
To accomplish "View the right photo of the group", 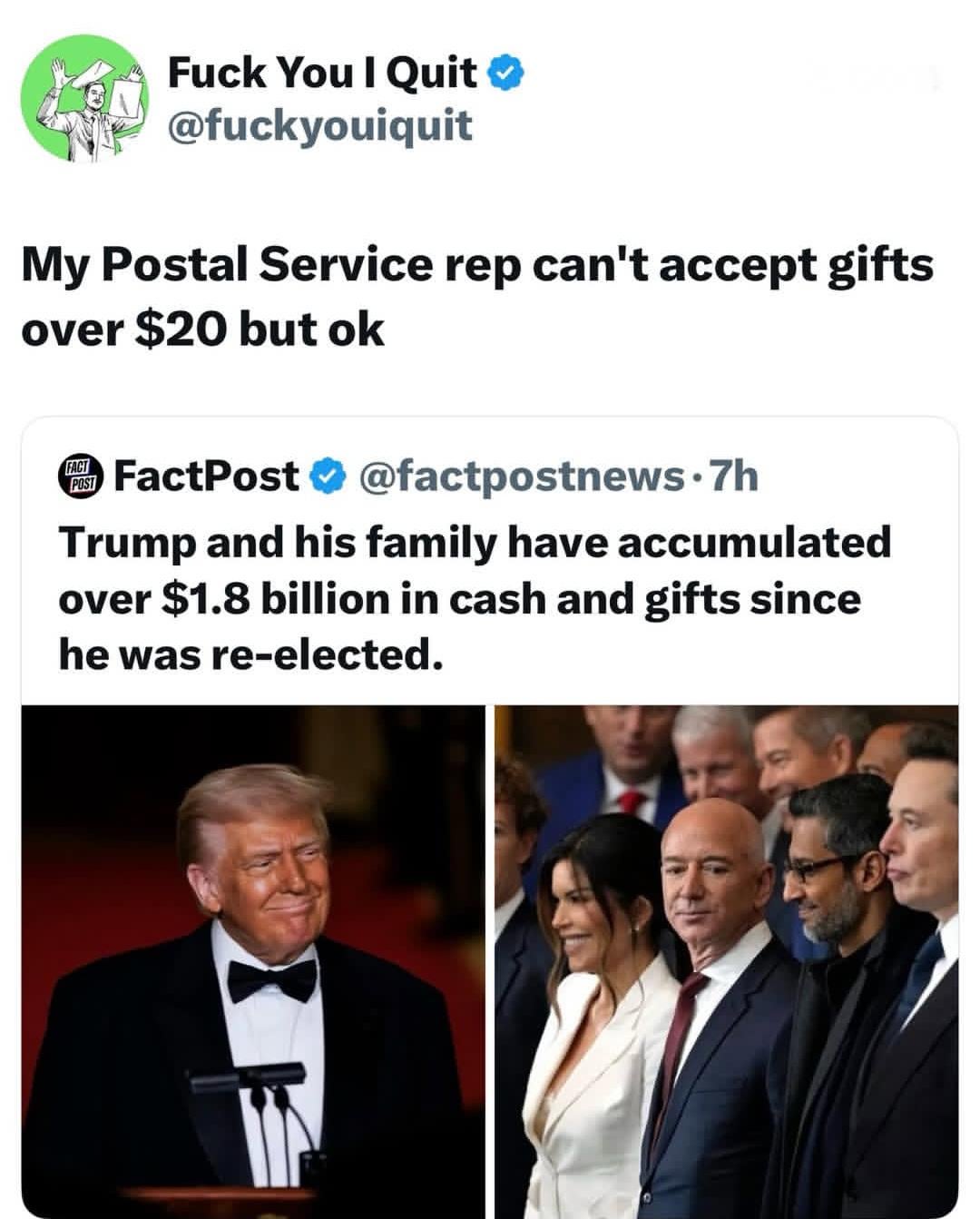I will pyautogui.click(x=726, y=960).
